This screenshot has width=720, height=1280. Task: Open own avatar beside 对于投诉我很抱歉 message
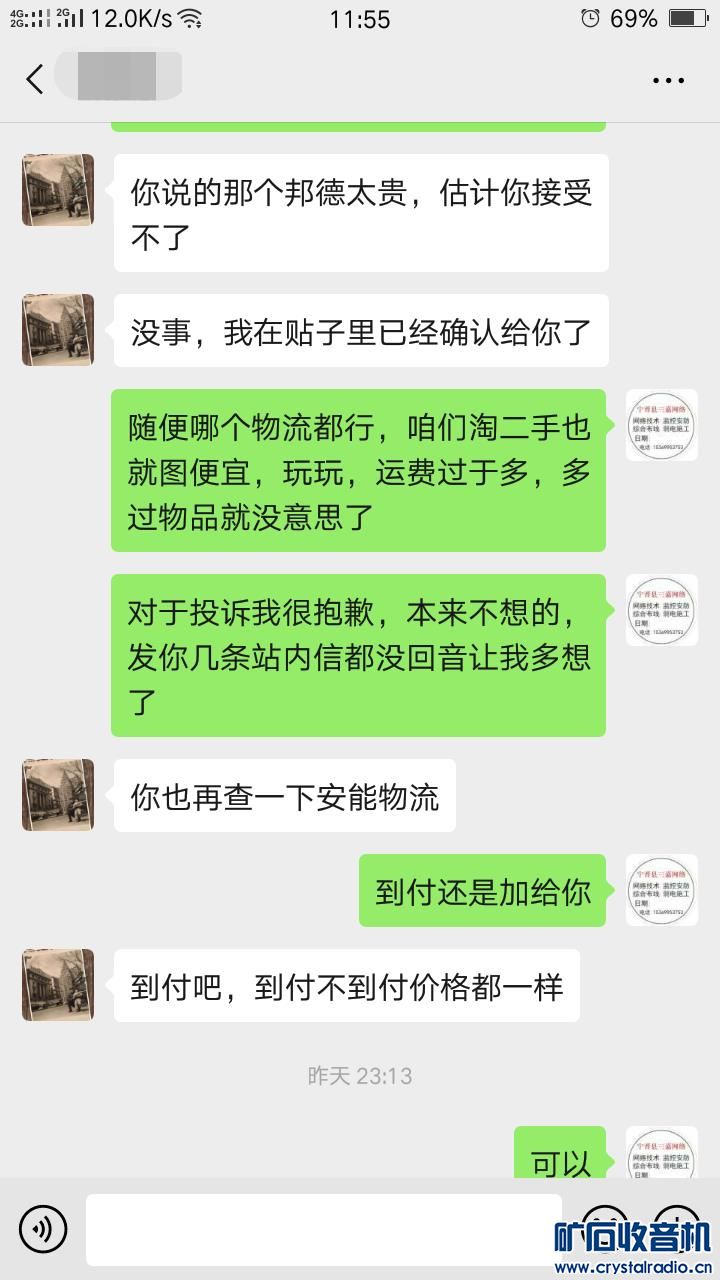(x=661, y=610)
